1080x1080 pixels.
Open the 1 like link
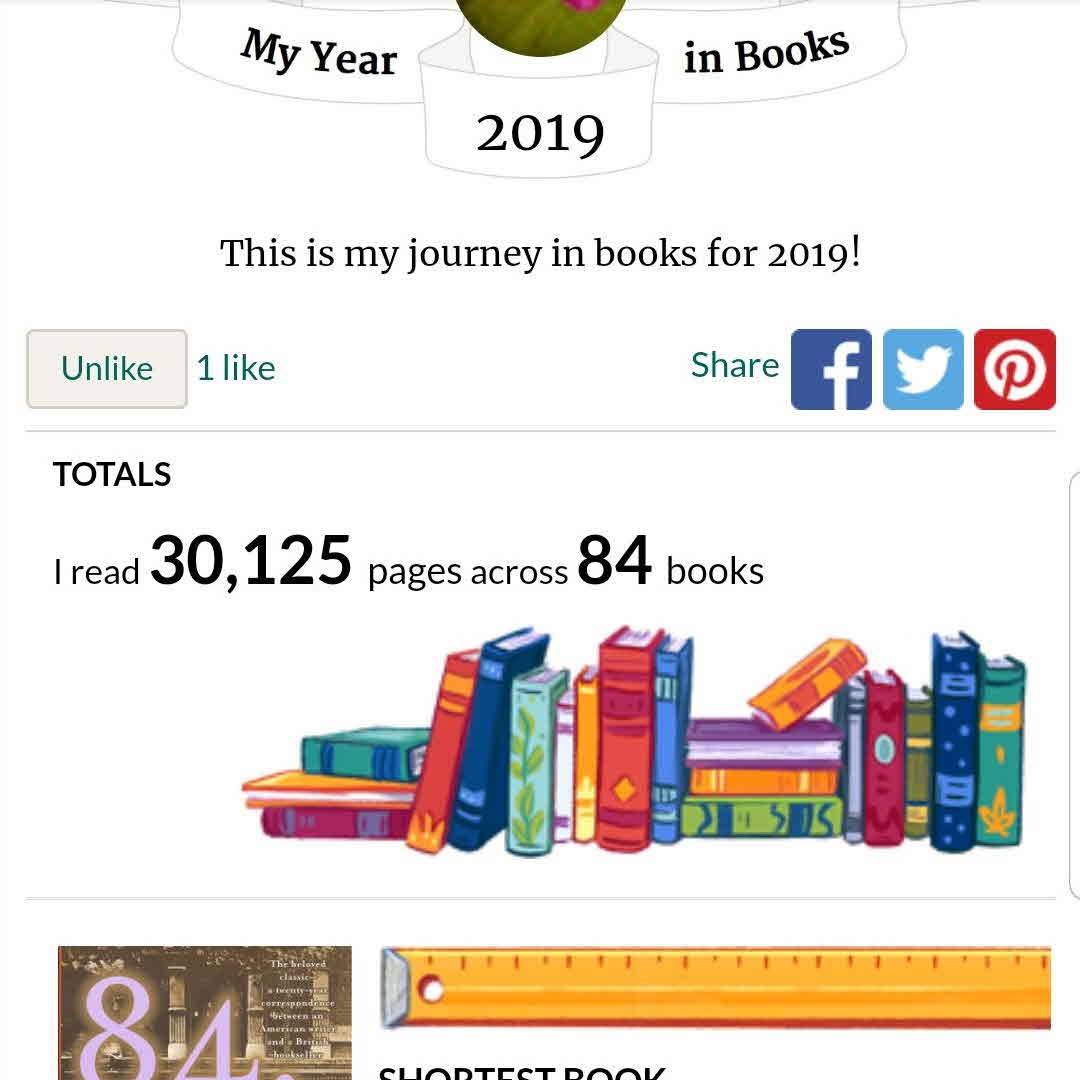pos(235,368)
